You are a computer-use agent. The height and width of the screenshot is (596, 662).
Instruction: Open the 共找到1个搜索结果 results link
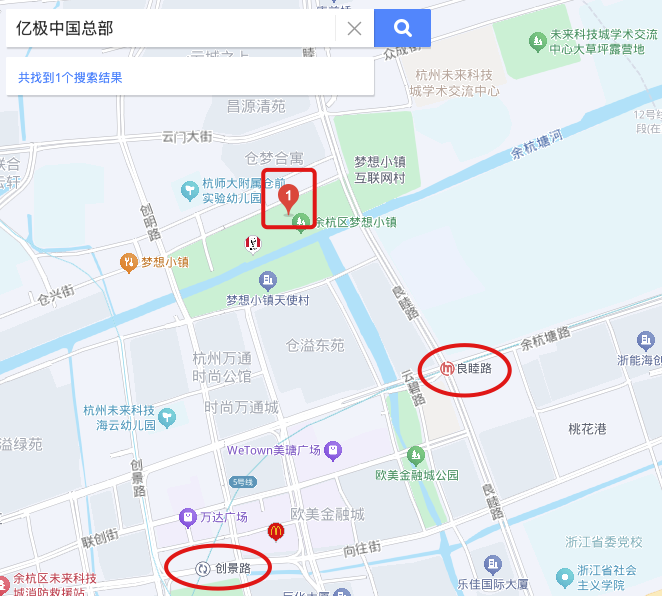(70, 77)
